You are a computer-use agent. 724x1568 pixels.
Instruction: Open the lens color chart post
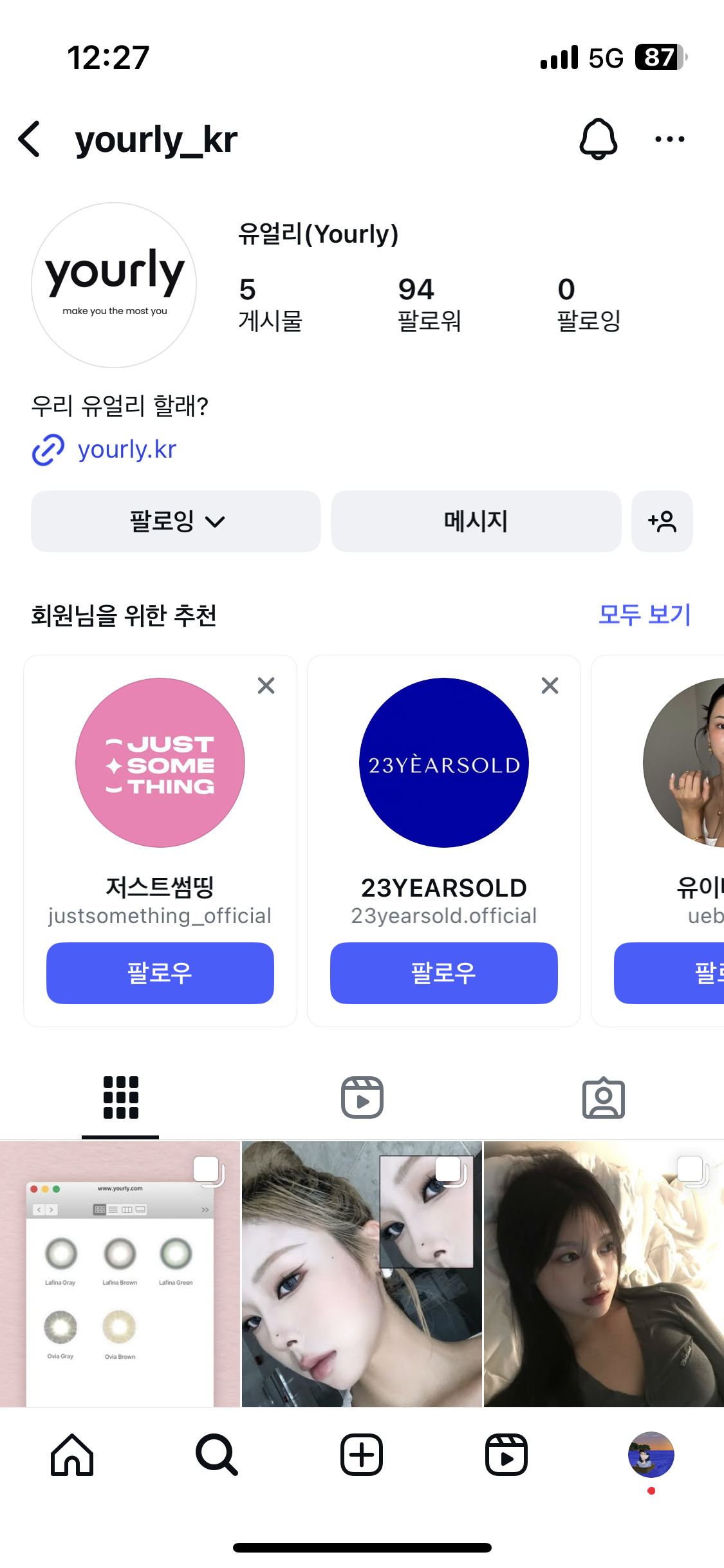tap(120, 1274)
